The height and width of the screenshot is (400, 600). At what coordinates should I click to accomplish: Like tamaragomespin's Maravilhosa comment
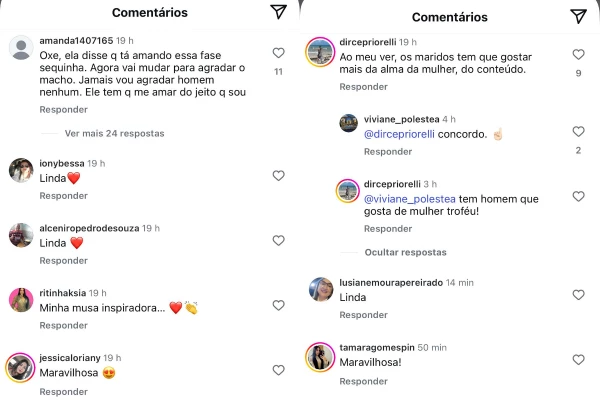coord(578,360)
